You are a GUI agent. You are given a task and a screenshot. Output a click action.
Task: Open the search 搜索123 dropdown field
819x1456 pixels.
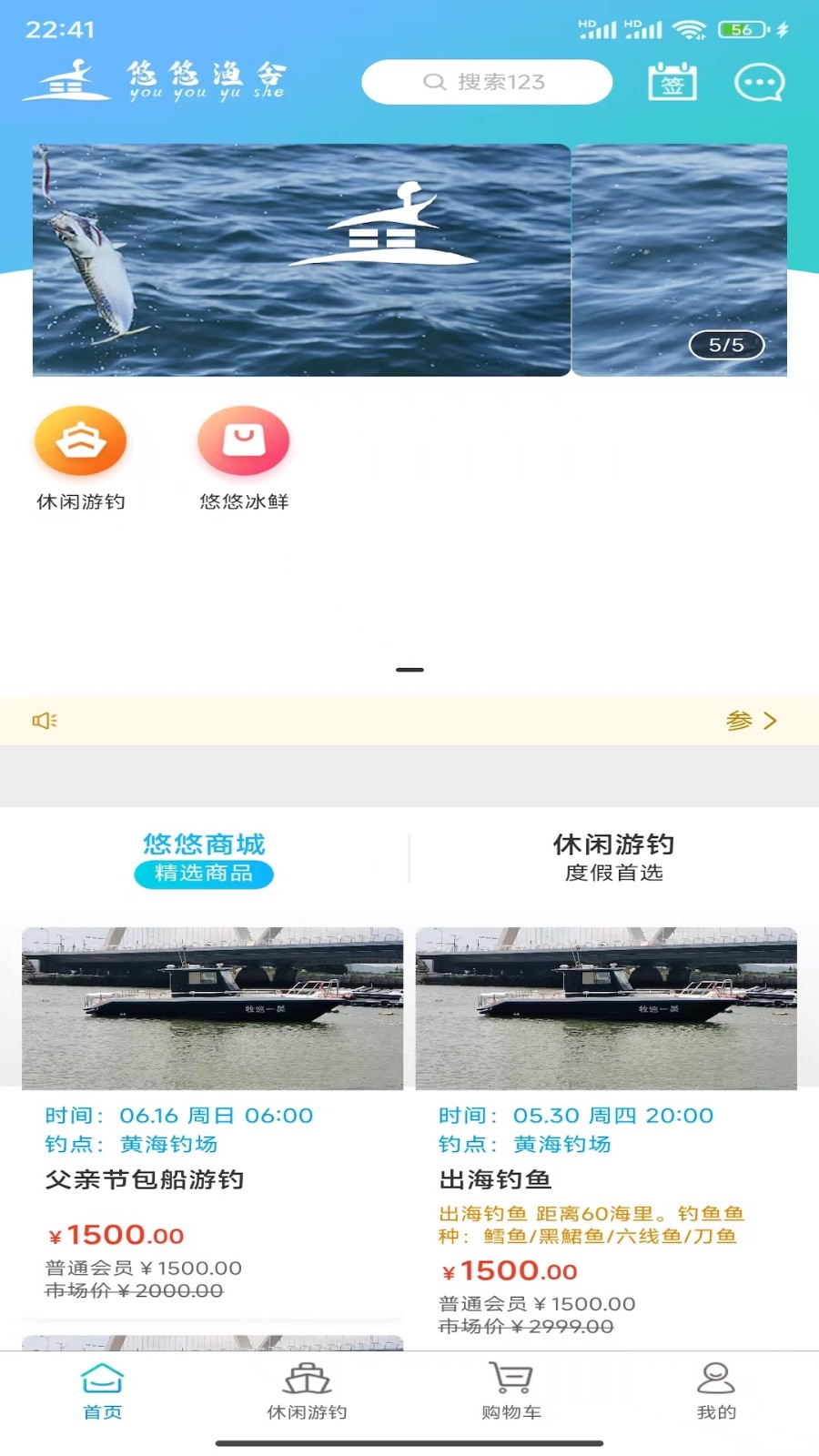click(x=488, y=81)
